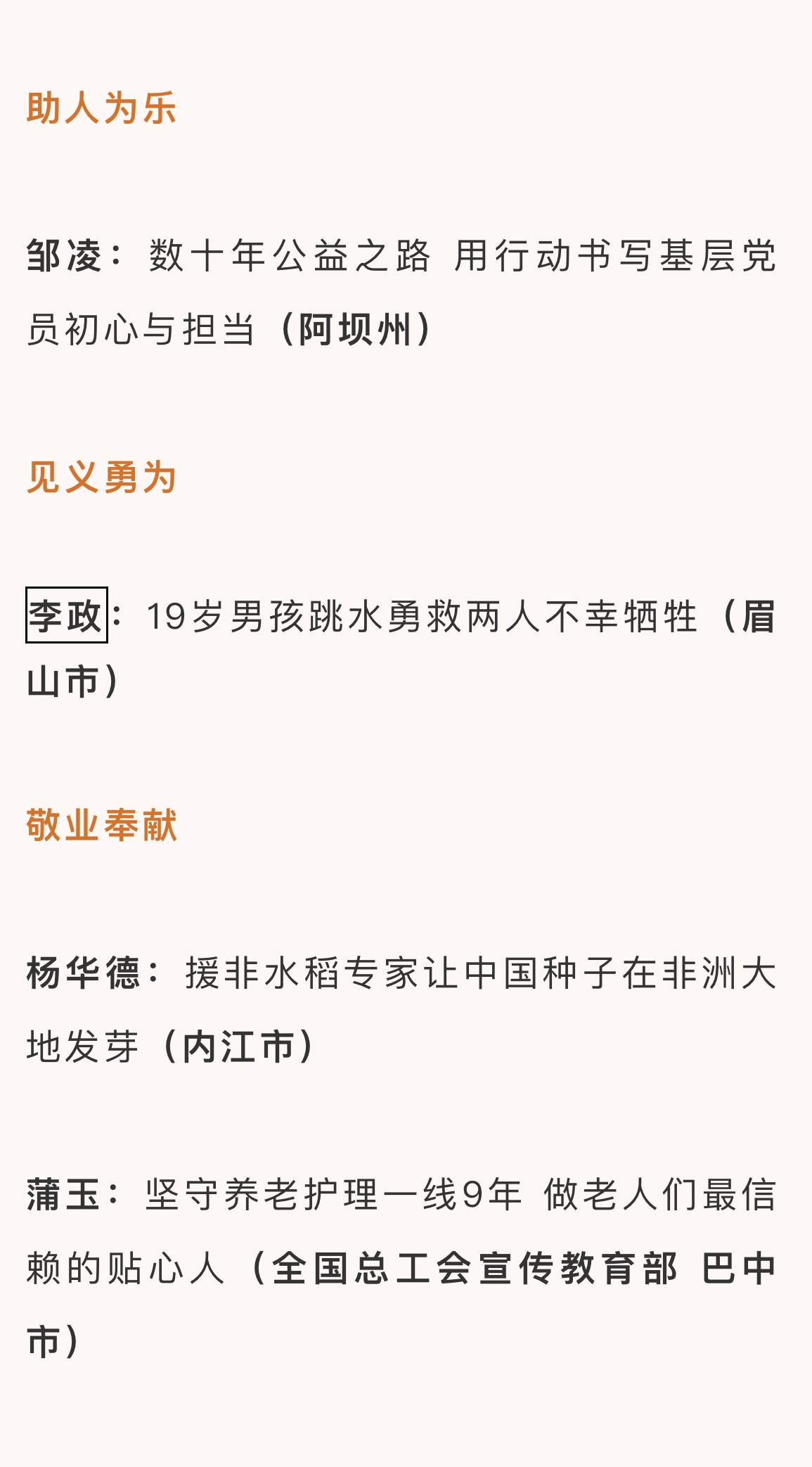This screenshot has width=812, height=1467.
Task: Tap the boxed name 李政
Action: [x=67, y=615]
